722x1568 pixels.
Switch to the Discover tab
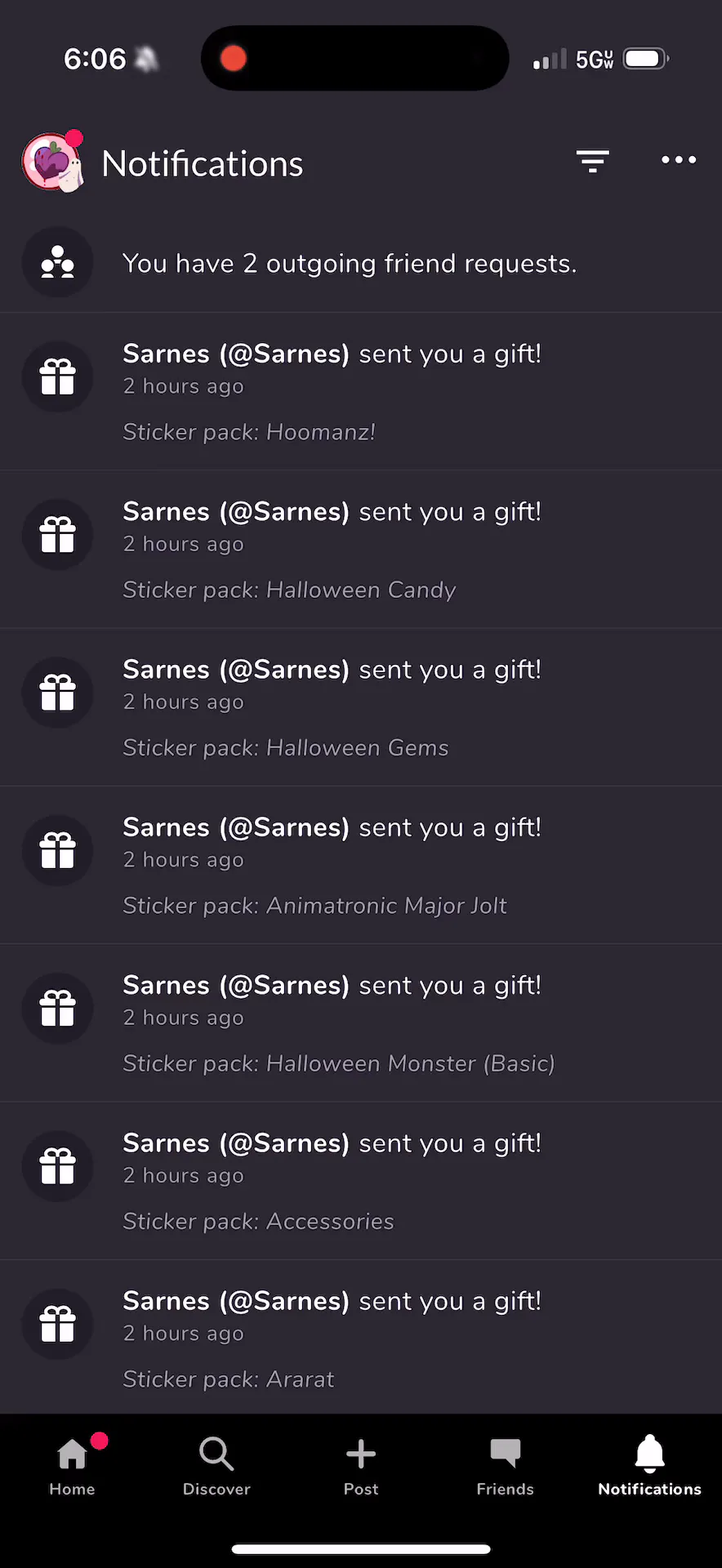[x=216, y=1466]
